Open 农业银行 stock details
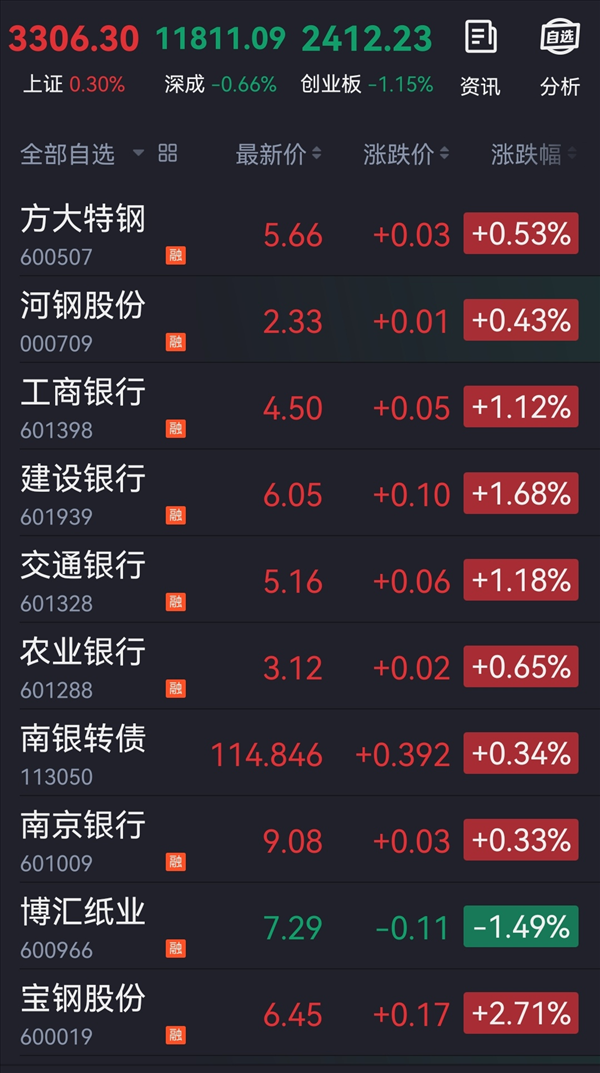The width and height of the screenshot is (600, 1073). 300,666
